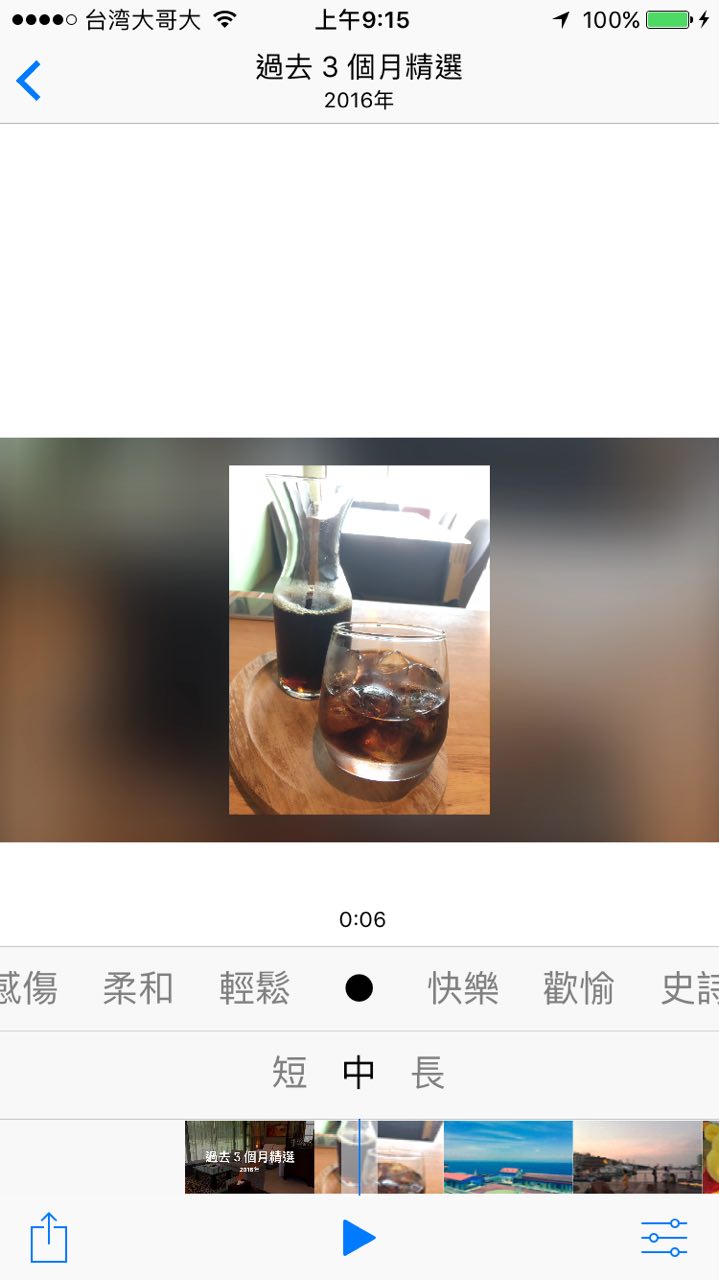Viewport: 719px width, 1280px height.
Task: Choose the 快樂 mood
Action: click(463, 989)
